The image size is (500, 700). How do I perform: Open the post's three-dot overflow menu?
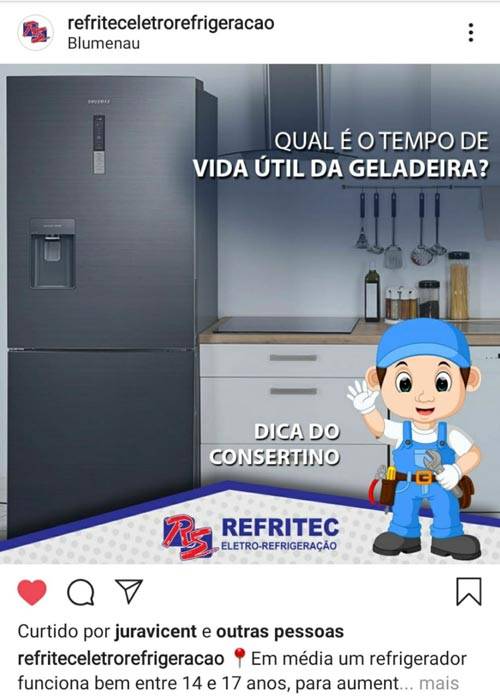tap(471, 33)
